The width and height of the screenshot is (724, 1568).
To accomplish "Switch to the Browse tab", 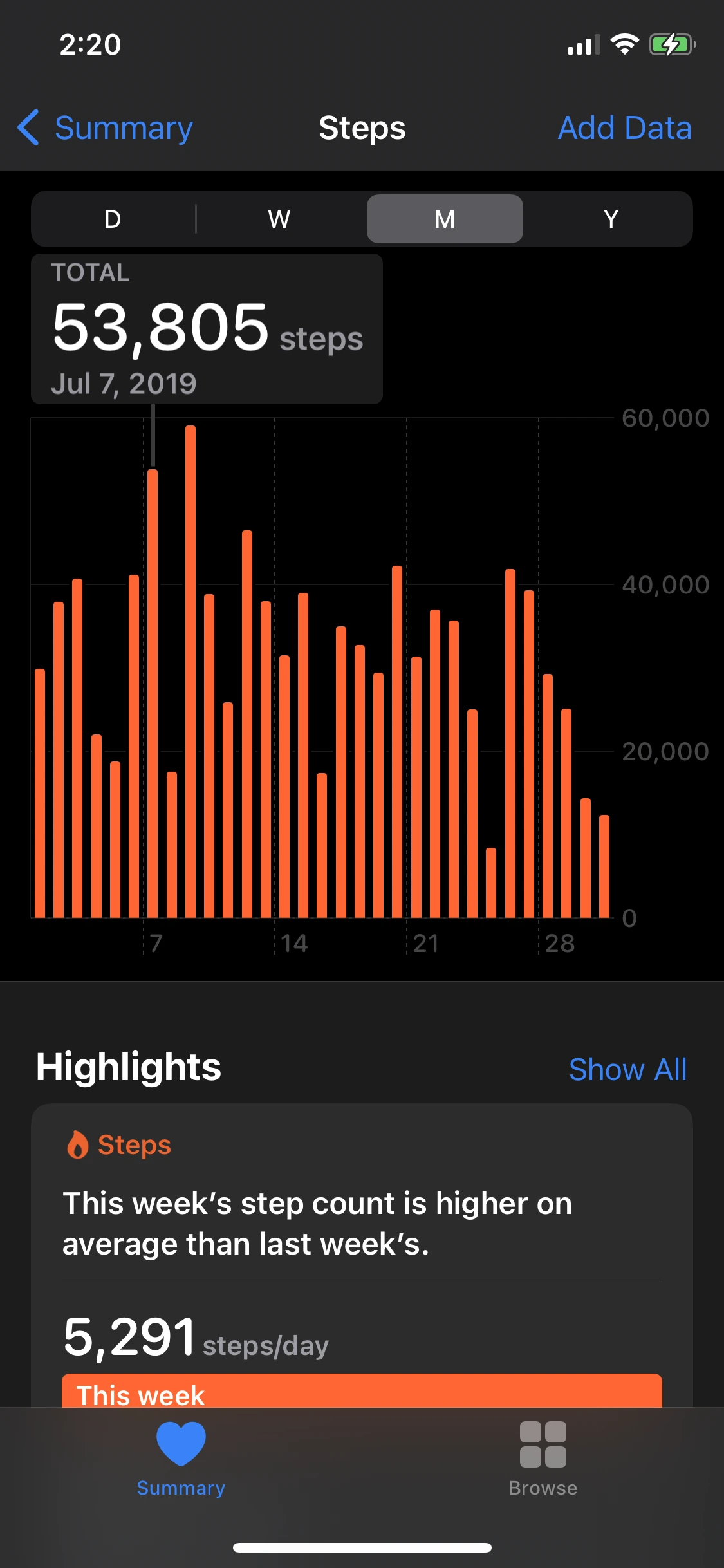I will click(x=543, y=1459).
